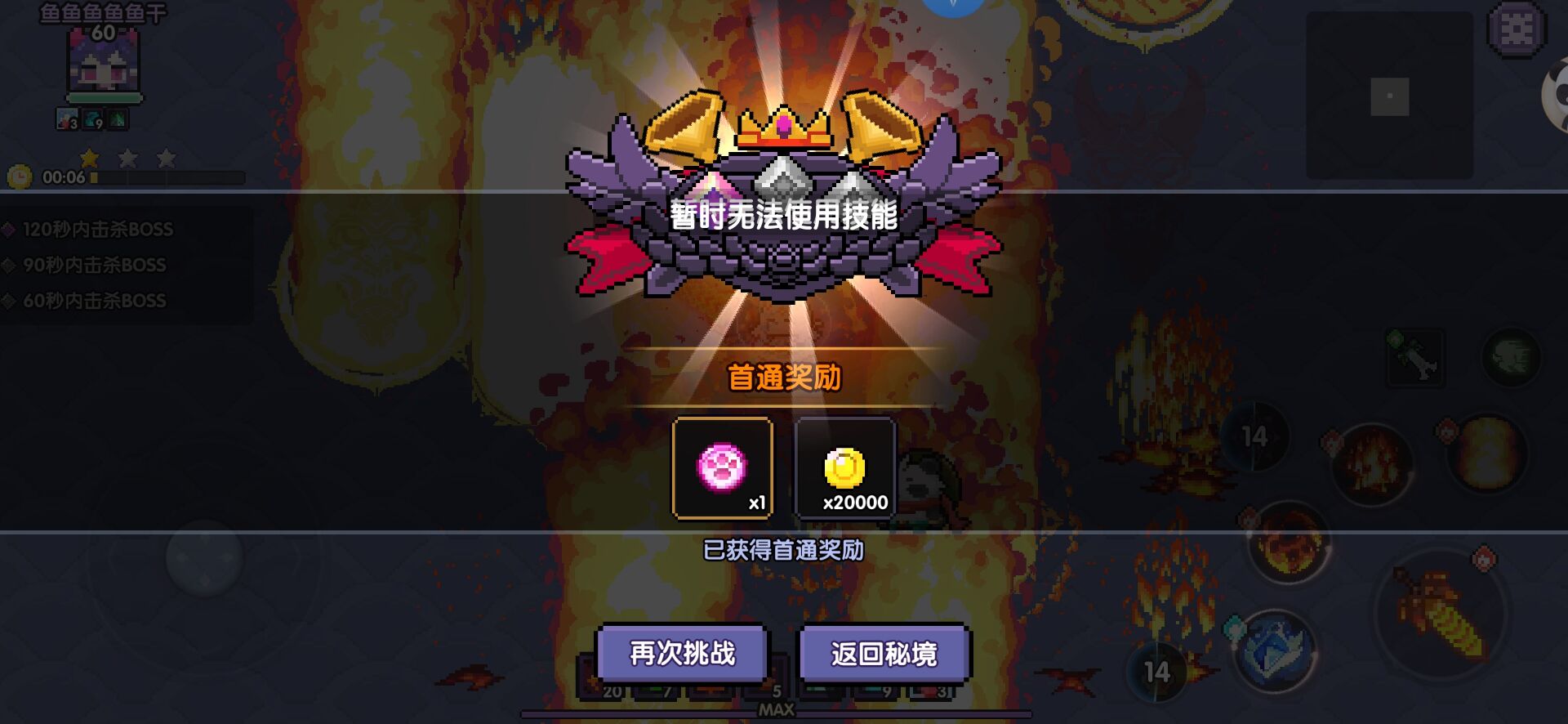View the pink paw reward item
Screen dimensions: 1568x724
(722, 468)
